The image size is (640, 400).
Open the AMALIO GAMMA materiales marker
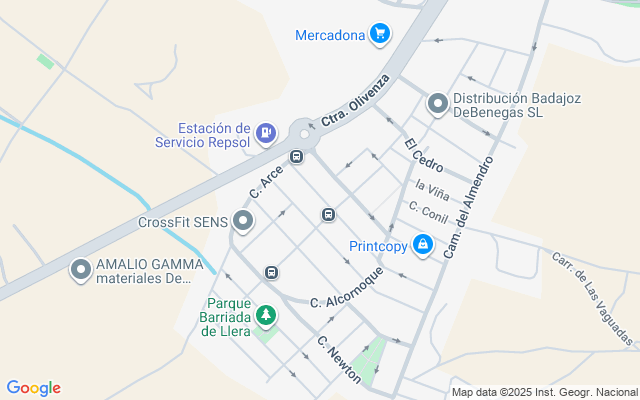pos(81,270)
